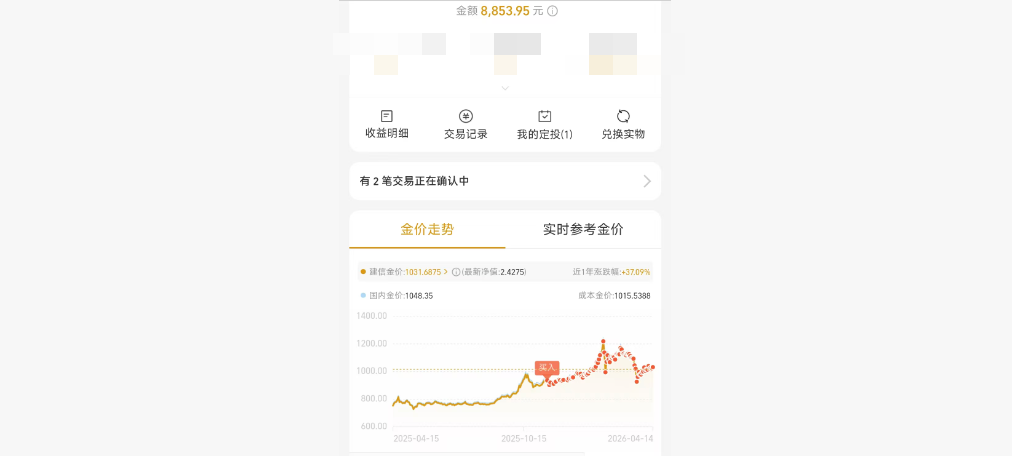Image resolution: width=1012 pixels, height=456 pixels.
Task: Tap the info icon beside the amount
Action: 553,11
